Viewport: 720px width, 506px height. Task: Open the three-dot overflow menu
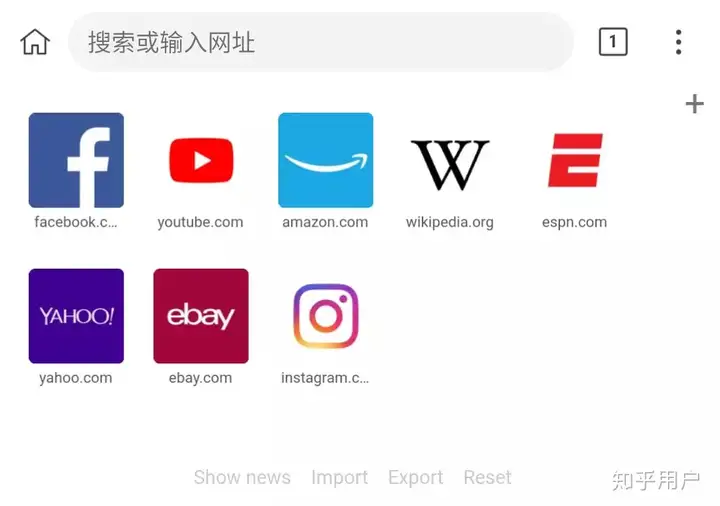(678, 42)
